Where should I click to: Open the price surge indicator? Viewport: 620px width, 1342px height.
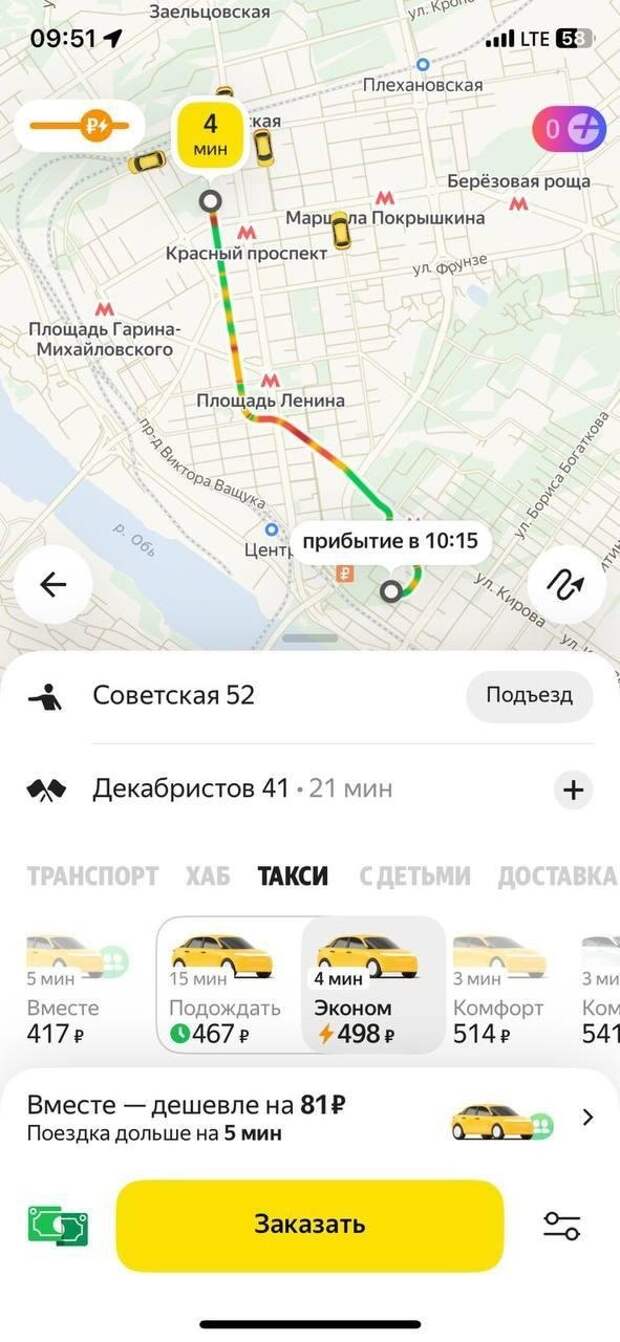coord(79,126)
